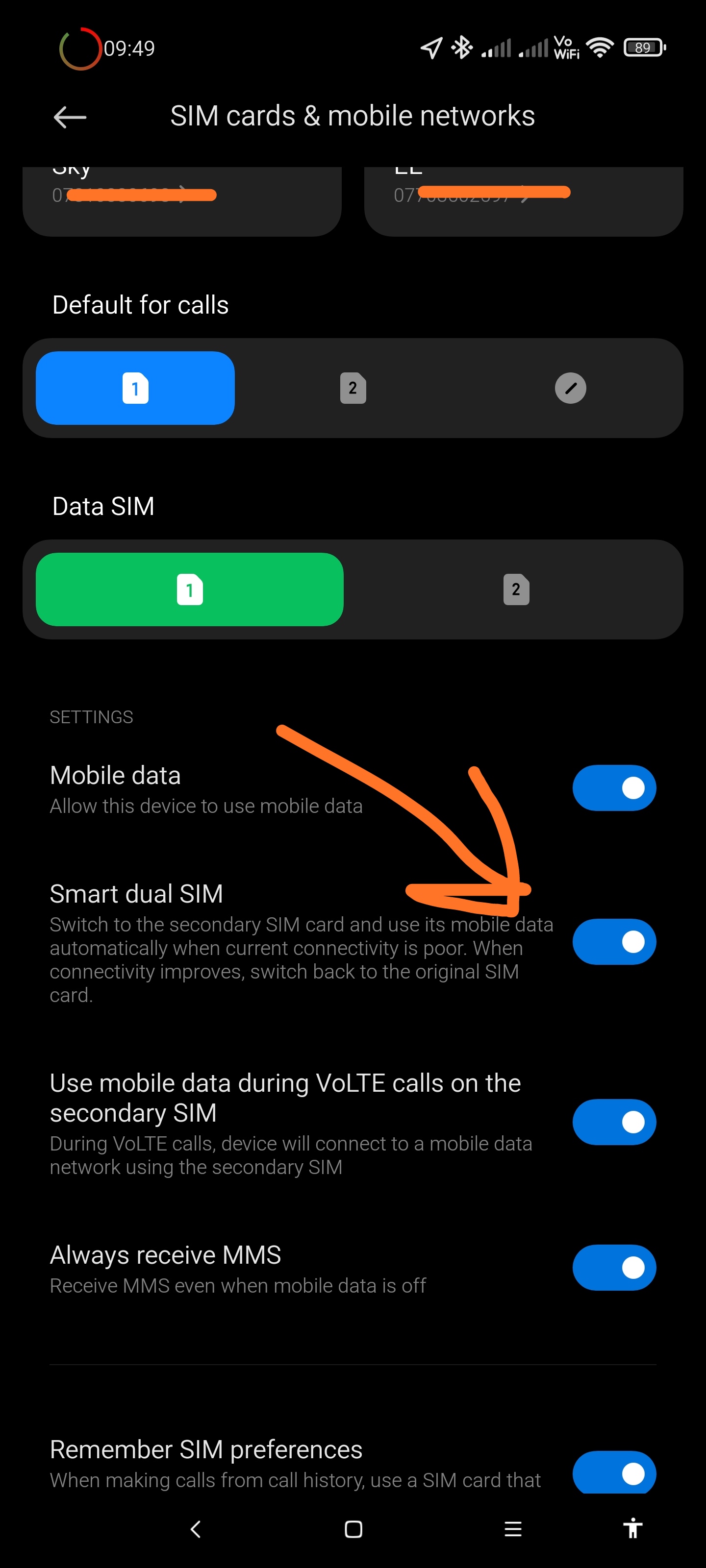Toggle mobile data during VoLTE calls setting
This screenshot has width=706, height=1568.
[x=614, y=1122]
